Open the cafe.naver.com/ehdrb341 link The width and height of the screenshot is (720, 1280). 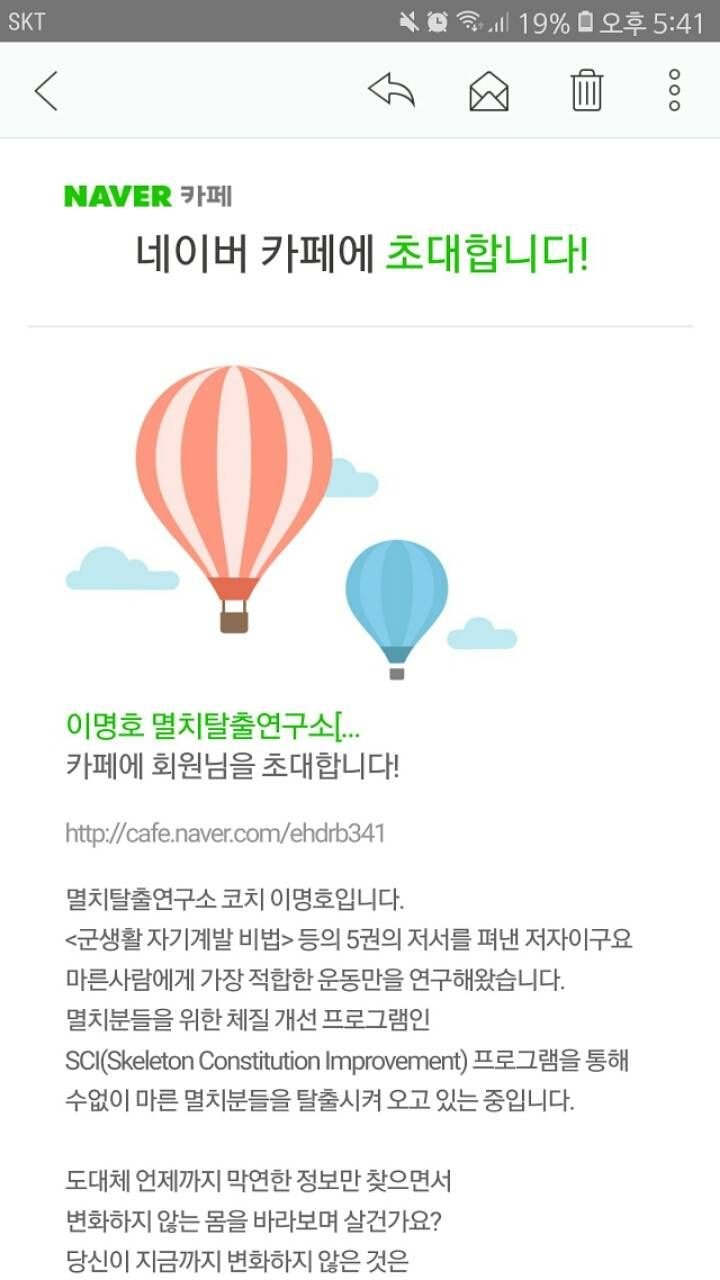pos(225,833)
